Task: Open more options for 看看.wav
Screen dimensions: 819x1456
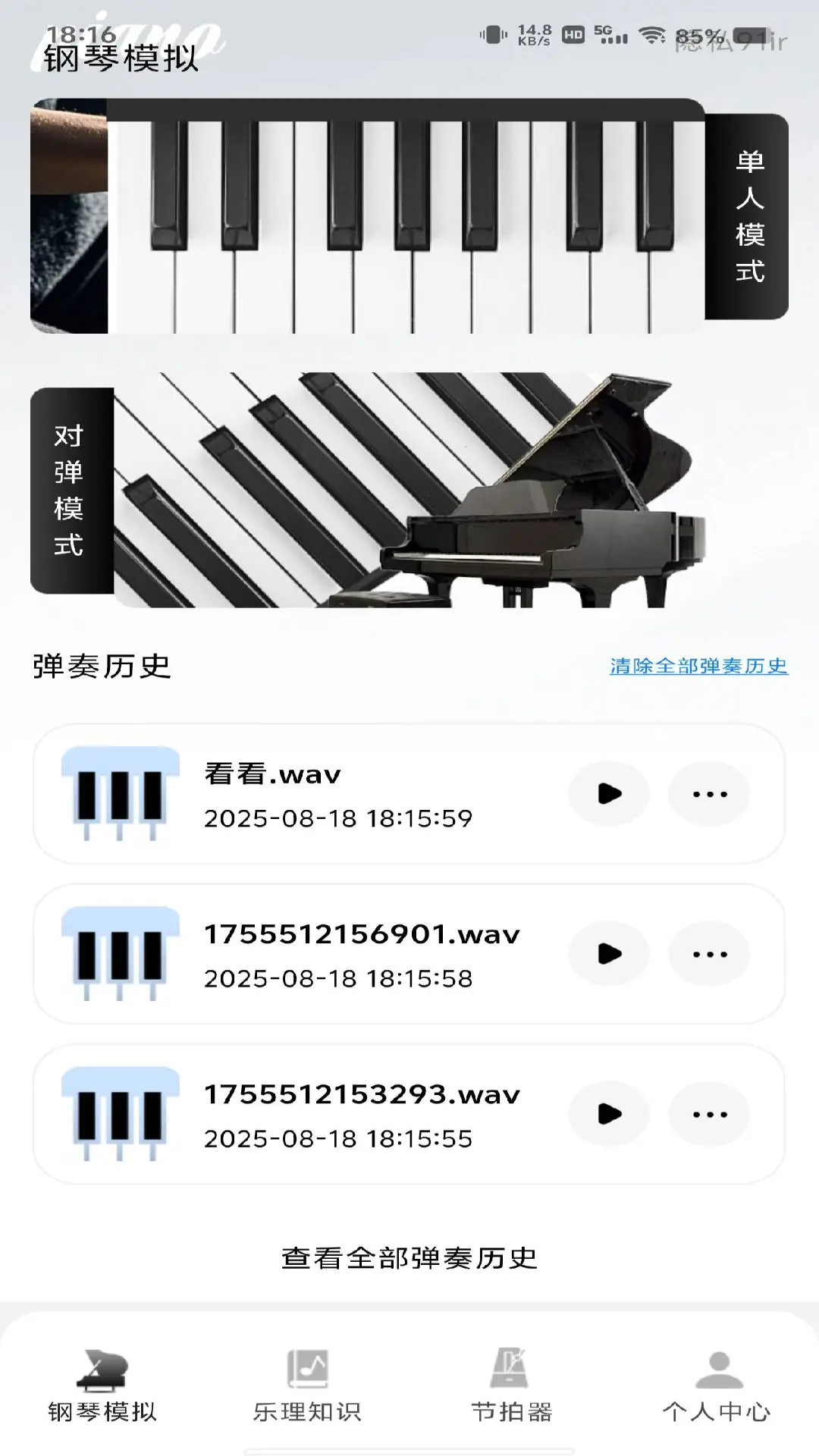Action: pos(708,793)
